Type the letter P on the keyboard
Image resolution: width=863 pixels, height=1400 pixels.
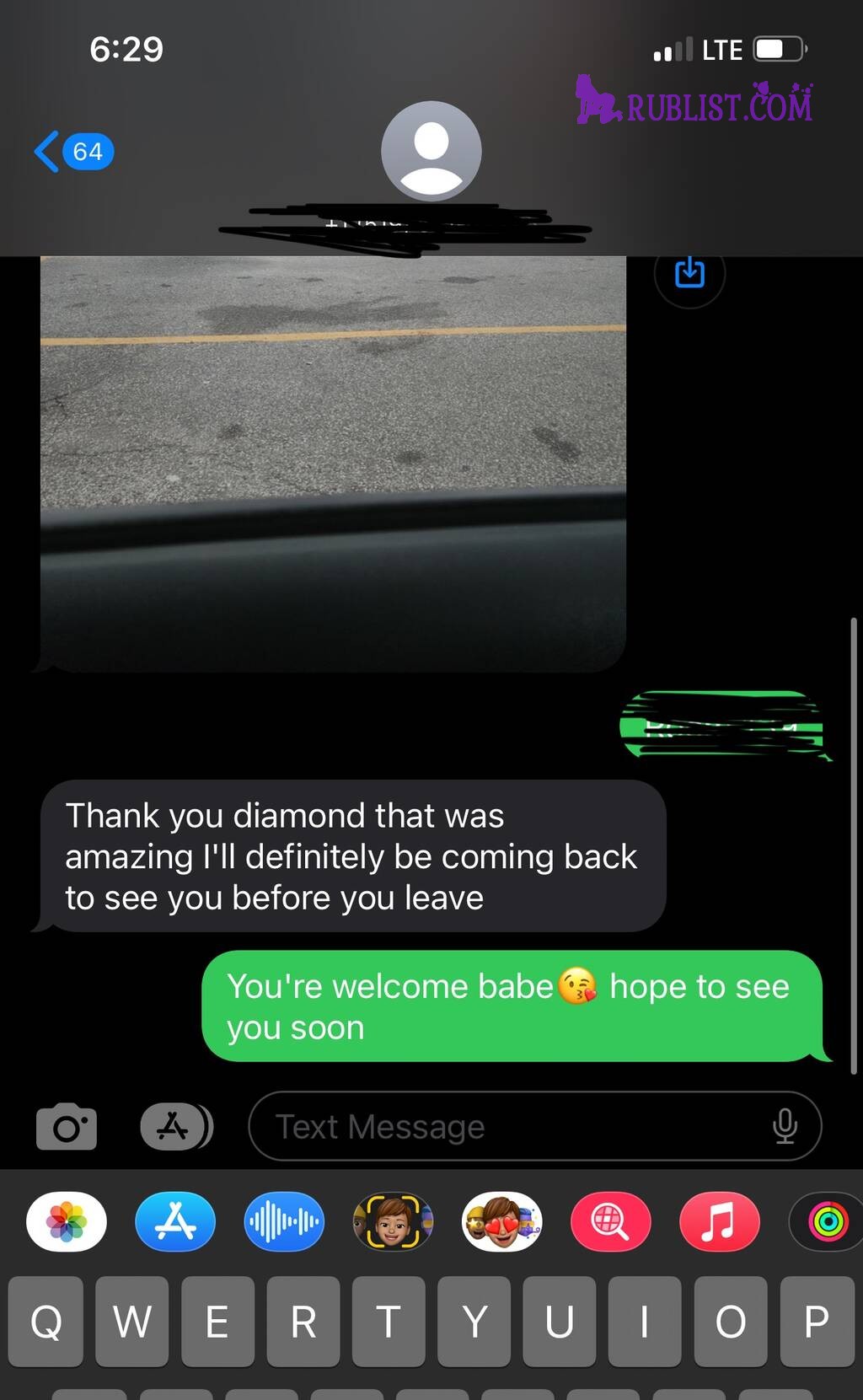point(816,1321)
